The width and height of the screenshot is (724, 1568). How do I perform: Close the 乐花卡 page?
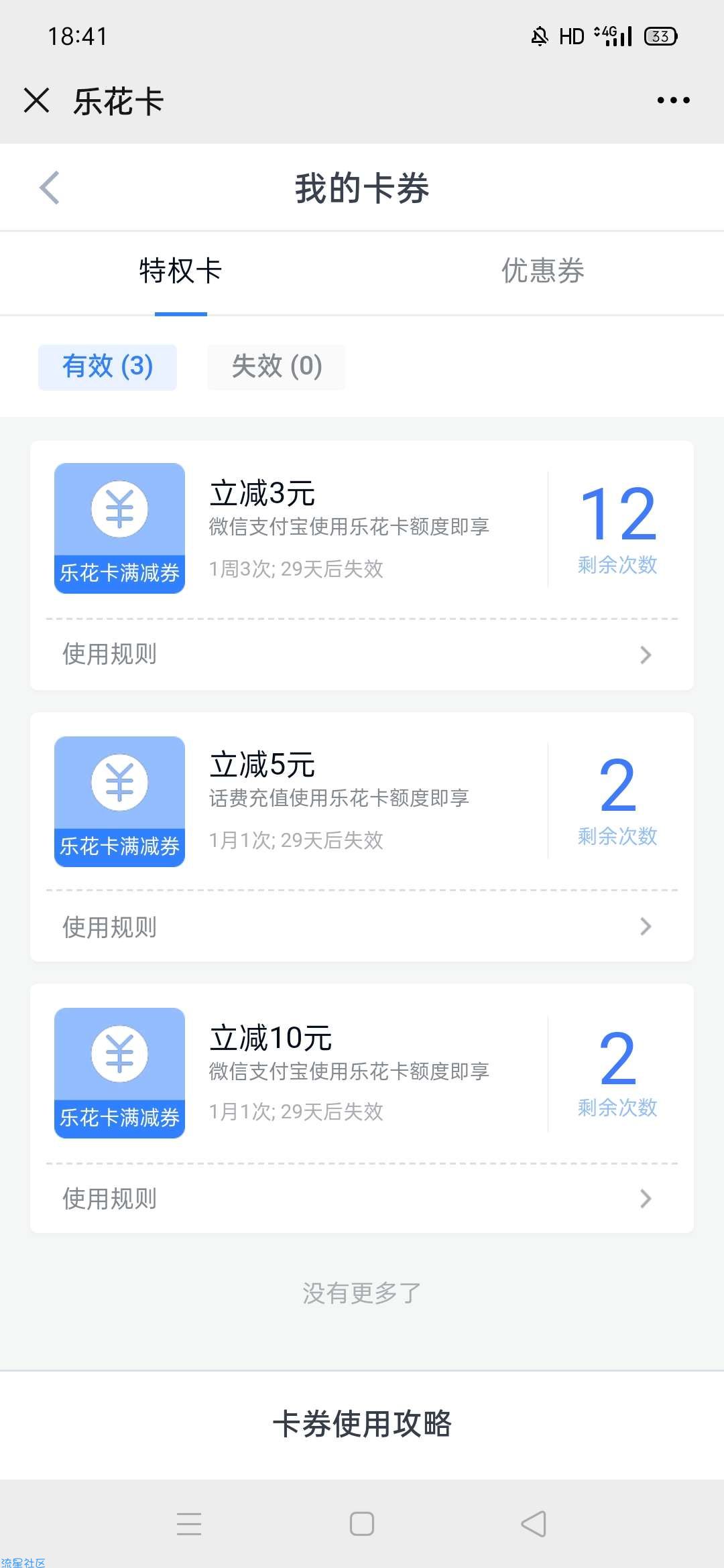[36, 101]
